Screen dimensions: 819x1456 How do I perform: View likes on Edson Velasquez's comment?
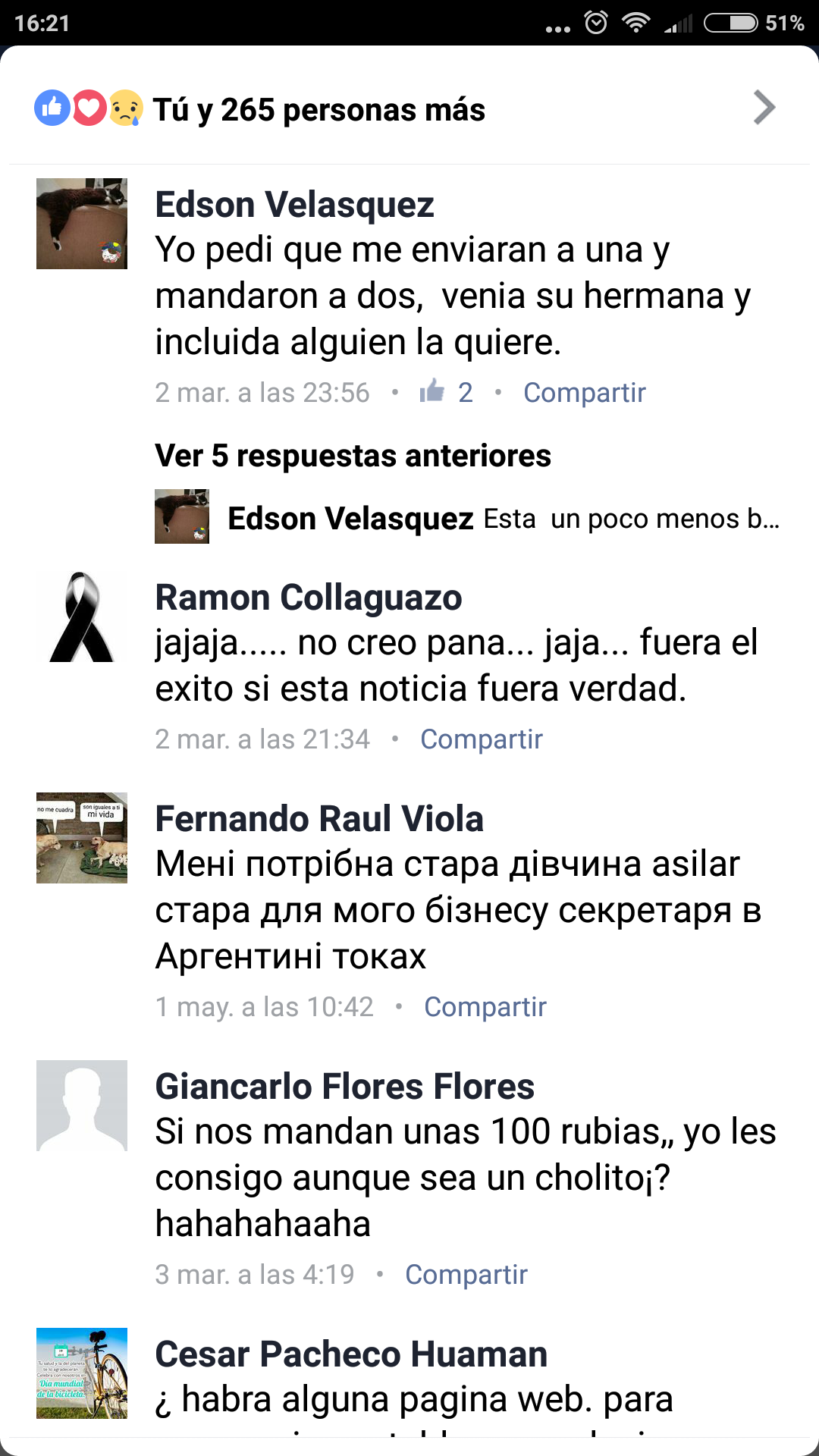point(447,393)
